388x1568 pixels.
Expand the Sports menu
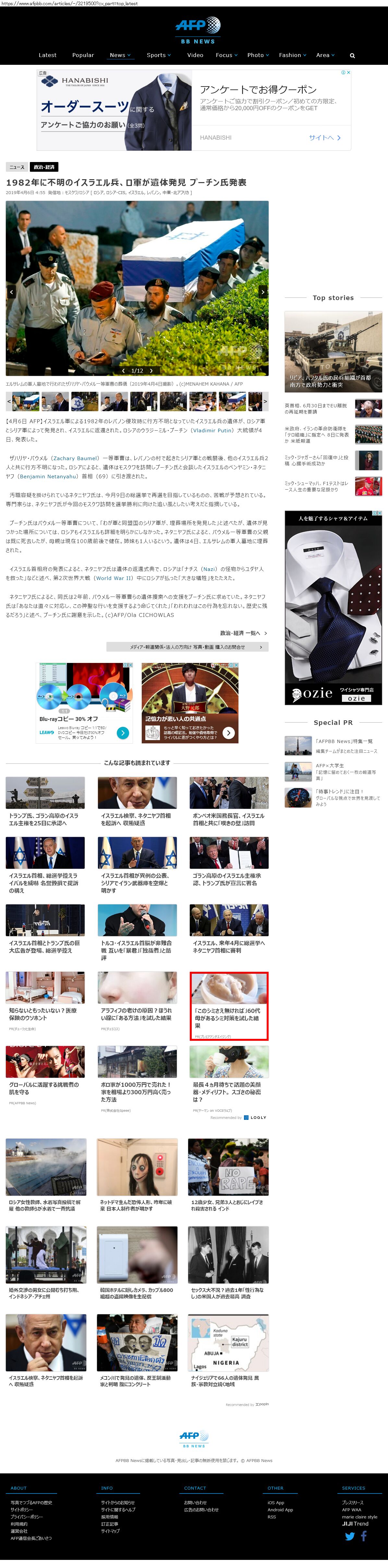point(158,55)
